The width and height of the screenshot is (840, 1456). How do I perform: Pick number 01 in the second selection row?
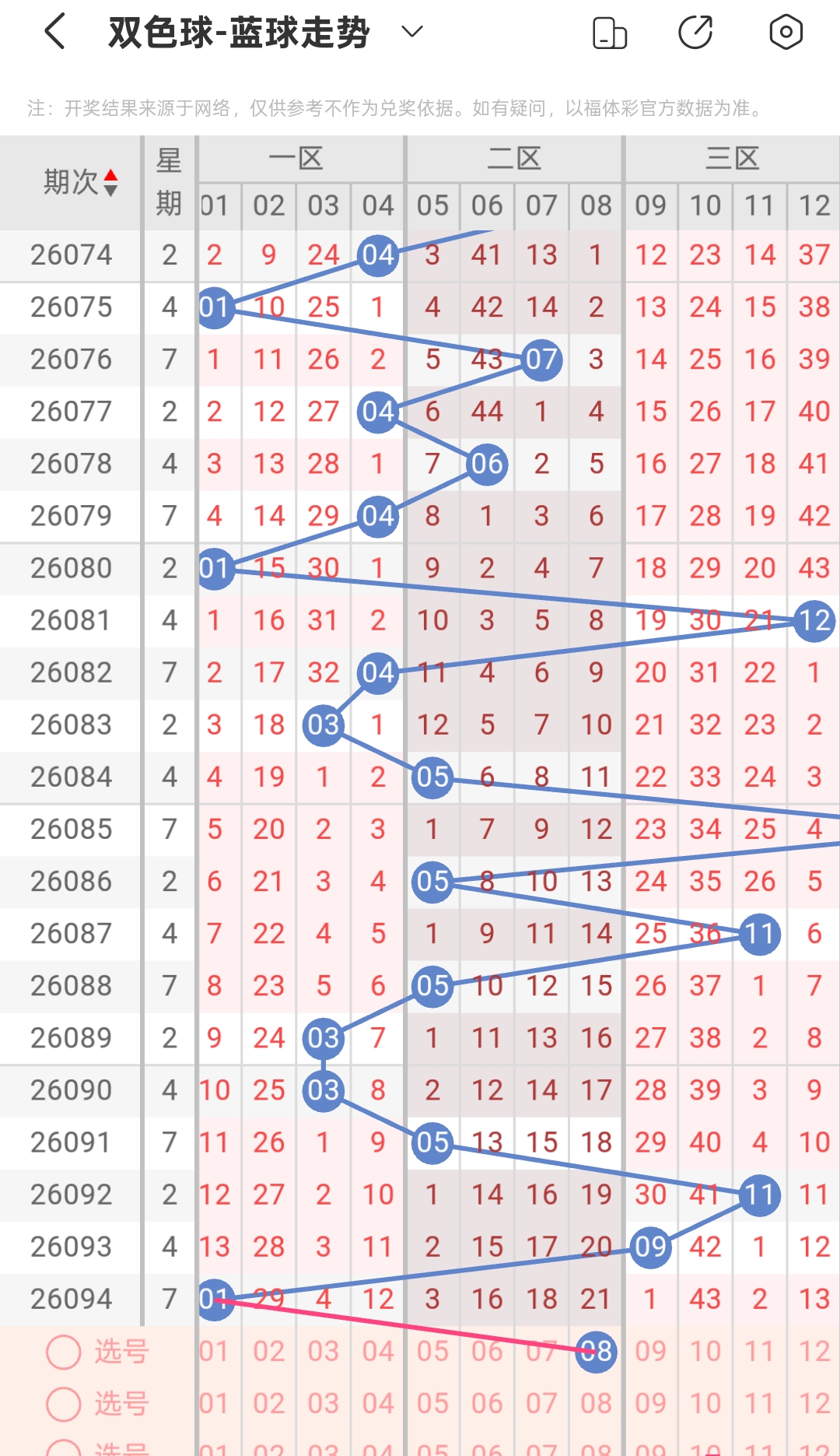click(215, 1404)
